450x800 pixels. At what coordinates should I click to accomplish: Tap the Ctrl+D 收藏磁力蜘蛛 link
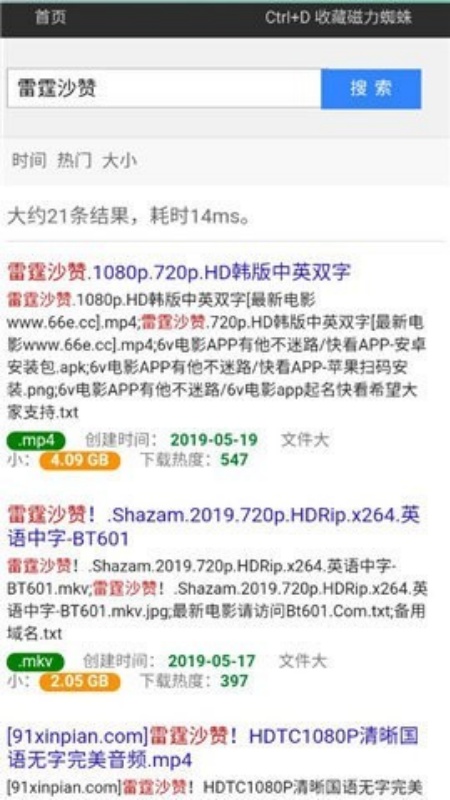338,18
